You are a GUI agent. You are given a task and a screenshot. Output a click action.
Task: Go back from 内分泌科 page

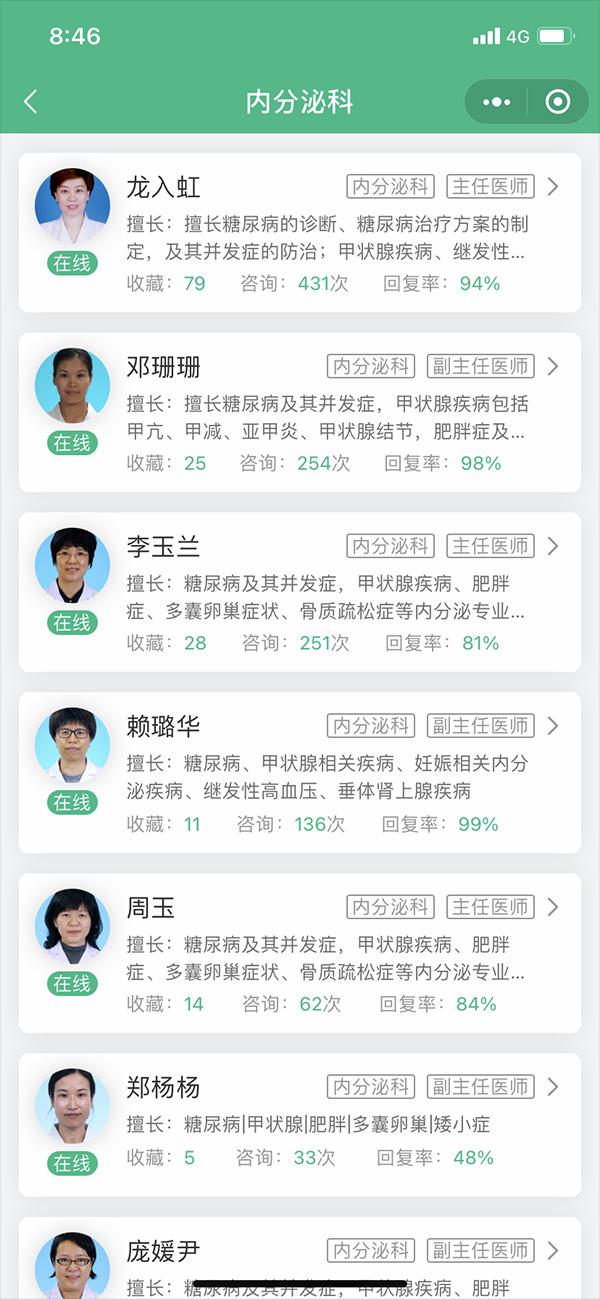(x=31, y=102)
